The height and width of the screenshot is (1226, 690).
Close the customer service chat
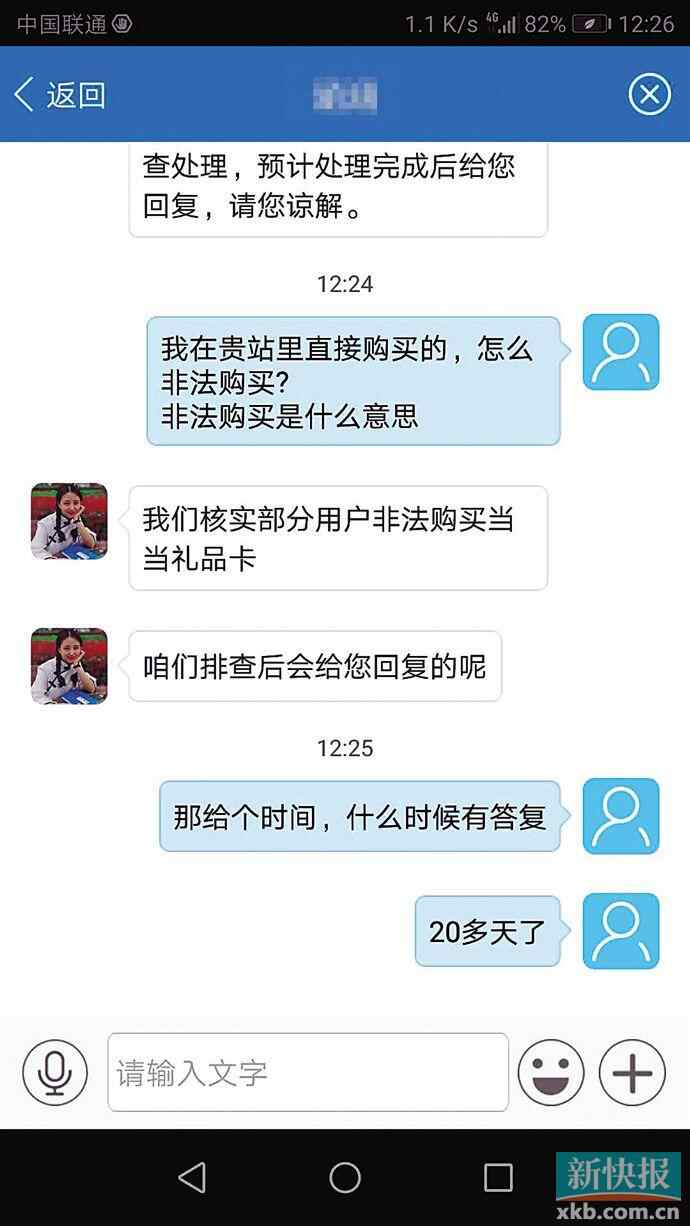click(649, 95)
